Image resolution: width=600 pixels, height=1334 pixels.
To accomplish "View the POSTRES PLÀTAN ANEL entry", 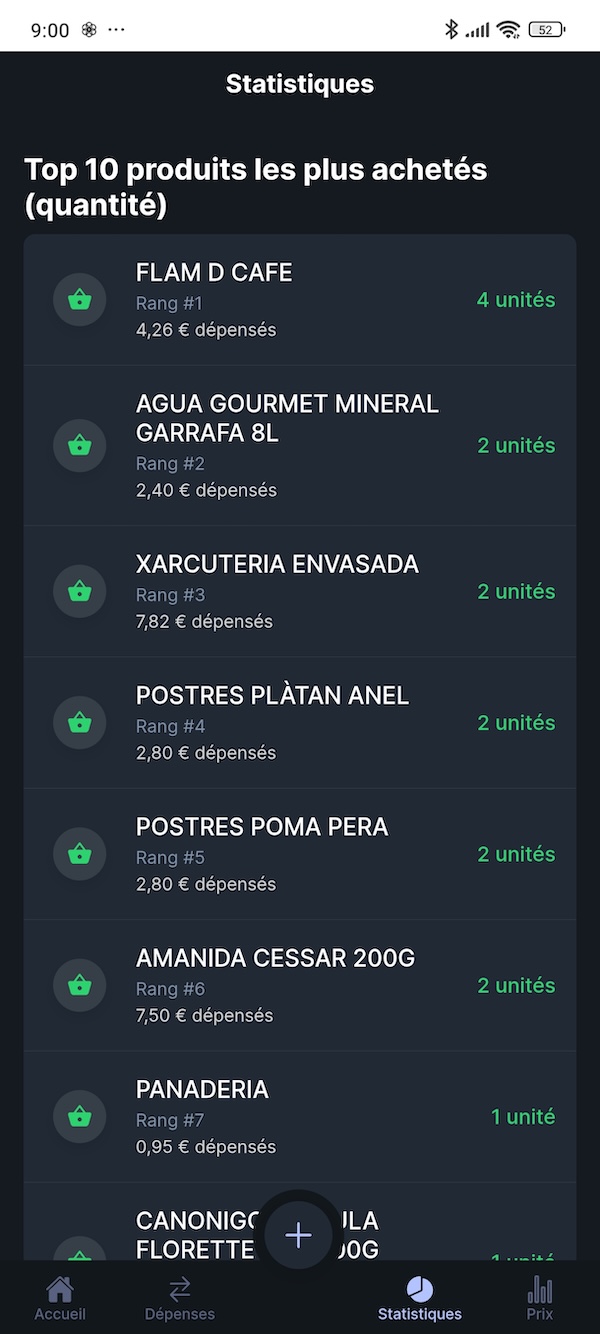I will [300, 723].
